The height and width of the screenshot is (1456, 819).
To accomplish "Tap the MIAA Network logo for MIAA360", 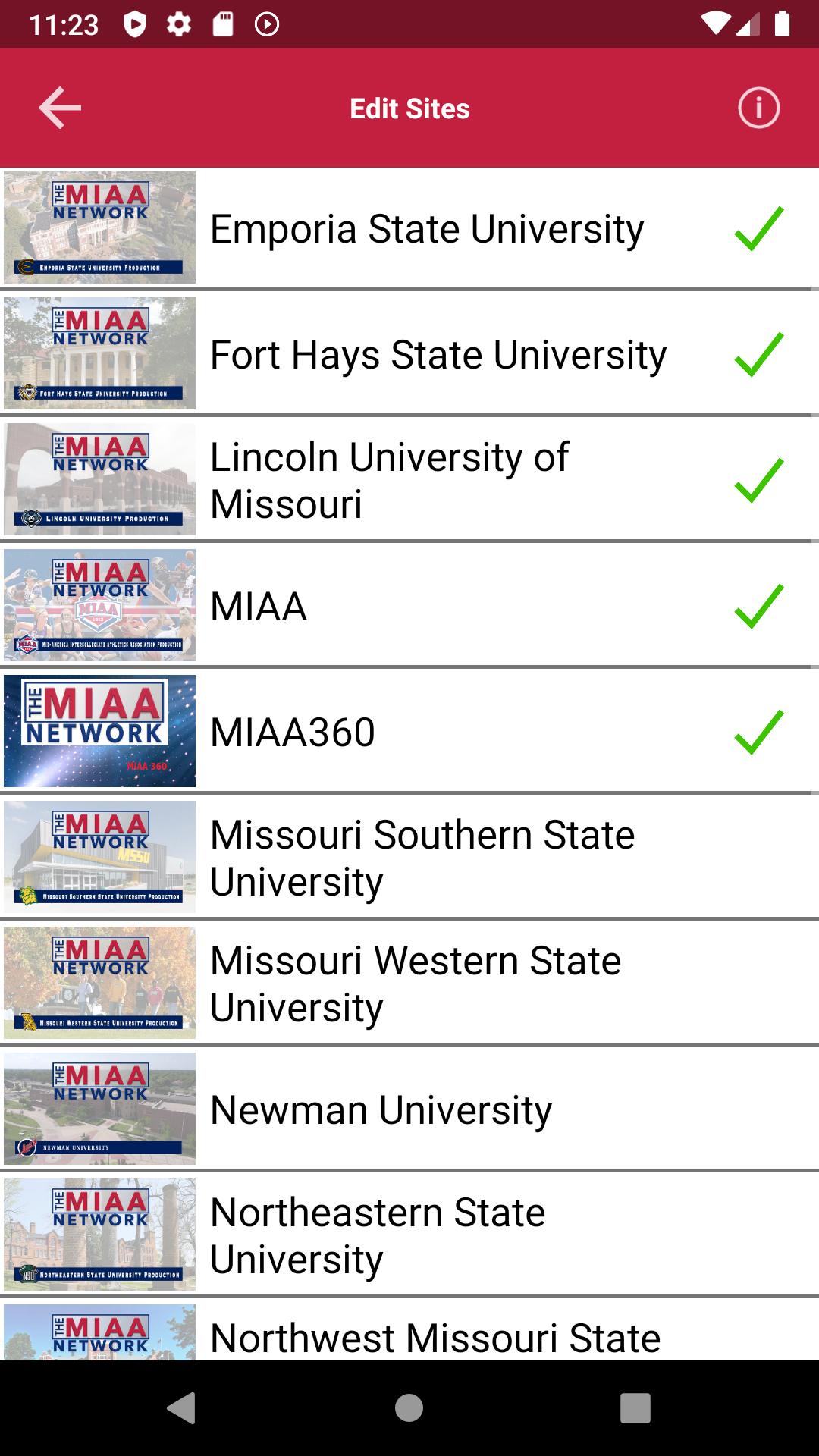I will 99,730.
